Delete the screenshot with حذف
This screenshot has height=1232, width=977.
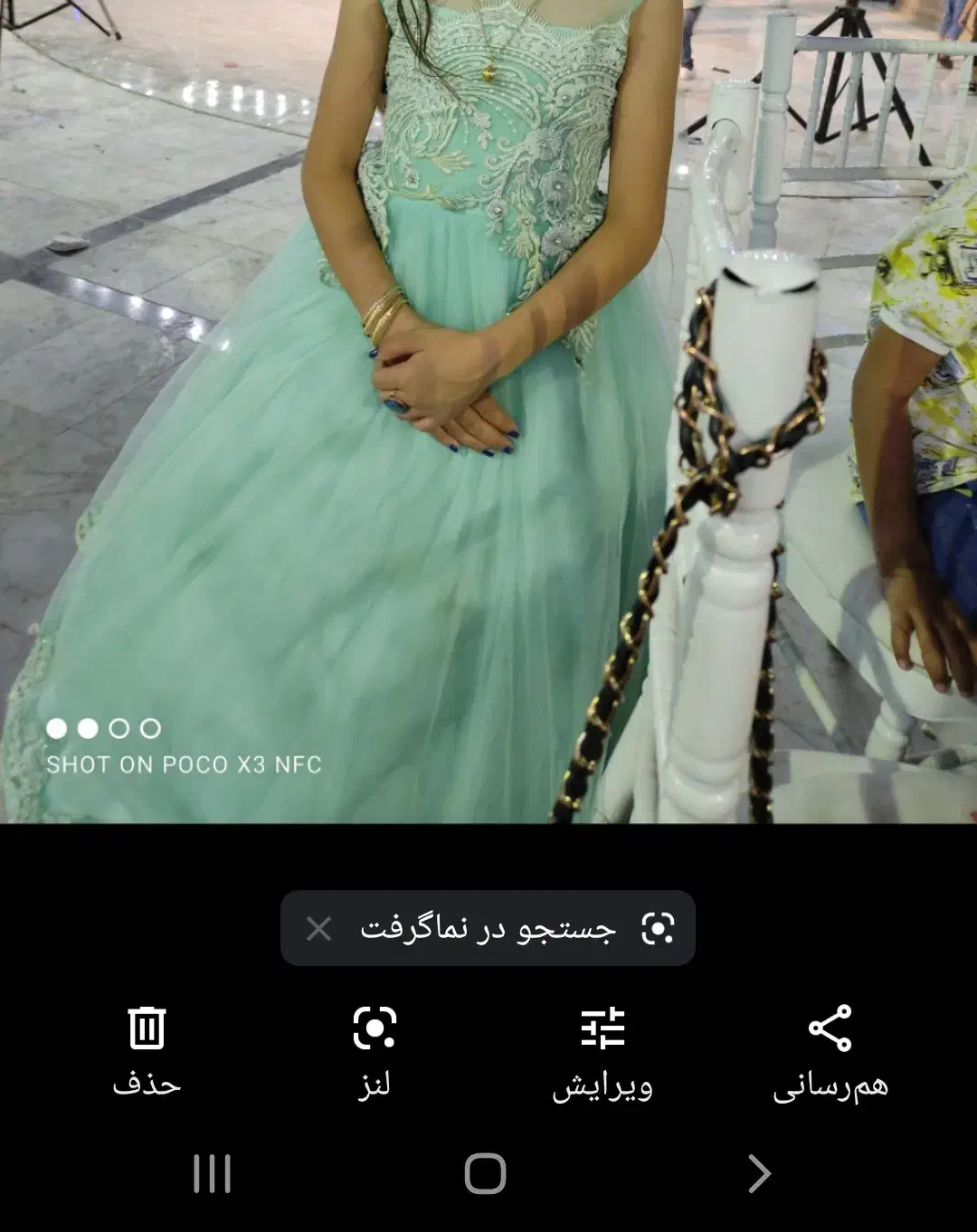click(x=147, y=1051)
